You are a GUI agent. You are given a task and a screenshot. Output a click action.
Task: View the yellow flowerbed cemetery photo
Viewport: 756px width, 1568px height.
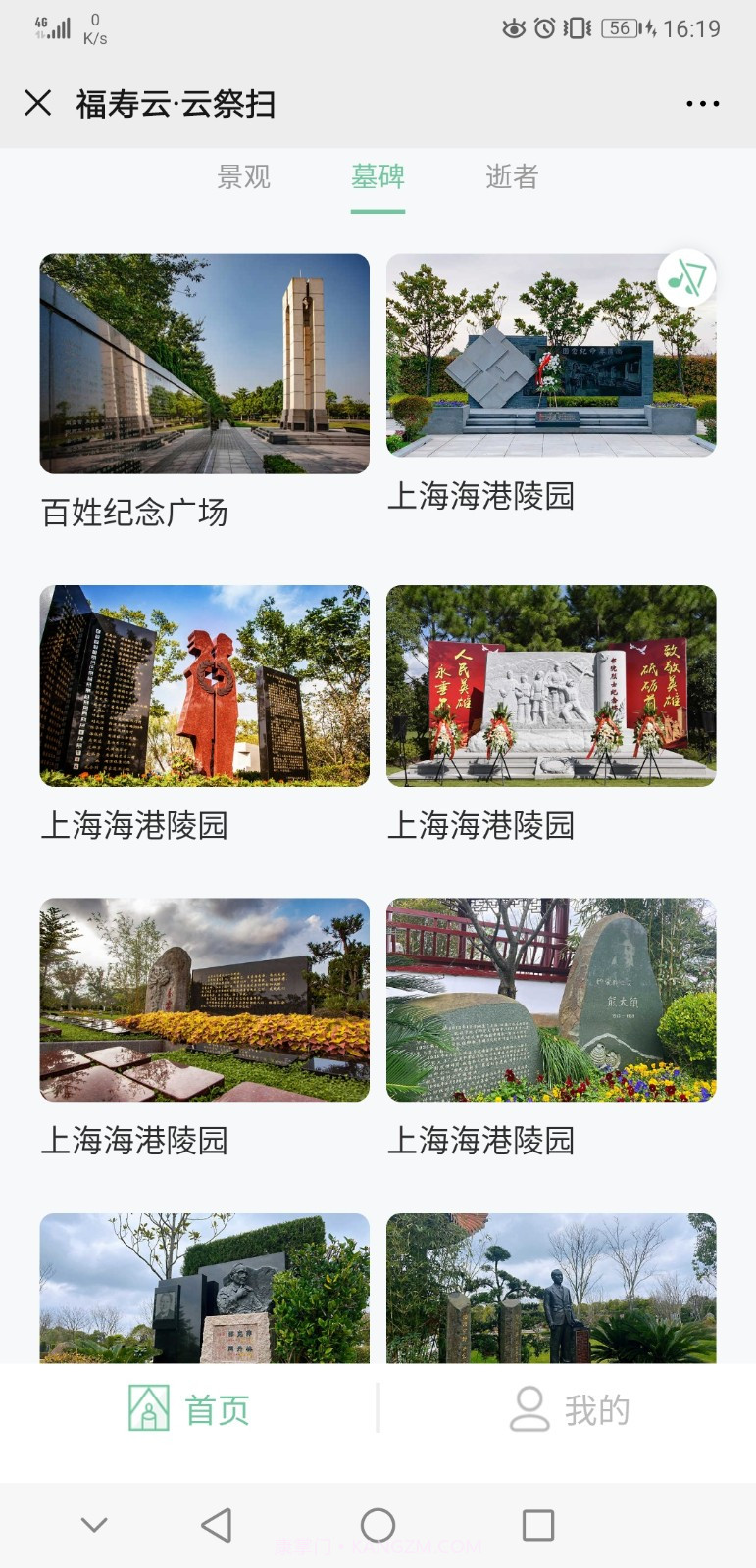tap(203, 1001)
